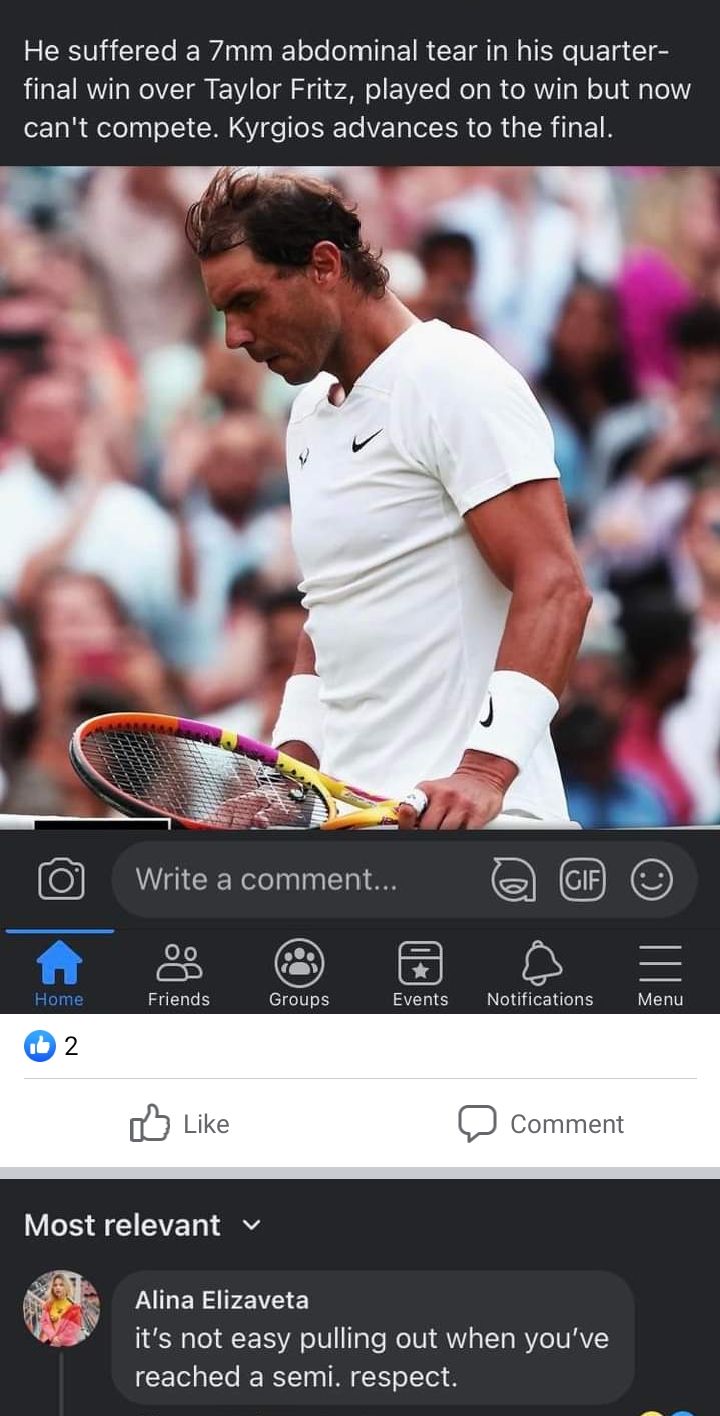The height and width of the screenshot is (1416, 720).
Task: View the Notifications tab
Action: (x=540, y=974)
